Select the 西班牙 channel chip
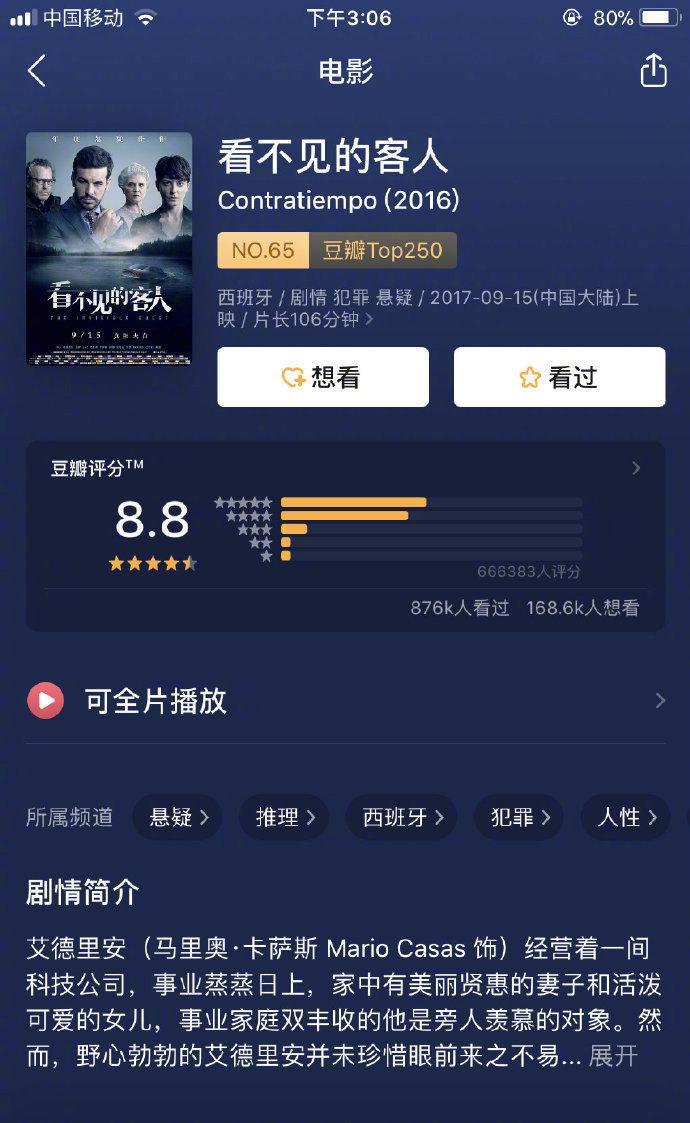Screen dimensions: 690x1123 402,817
